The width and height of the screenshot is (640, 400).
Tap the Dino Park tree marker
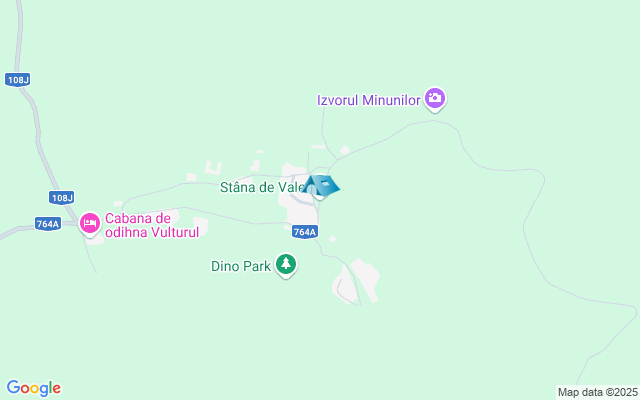click(x=287, y=265)
